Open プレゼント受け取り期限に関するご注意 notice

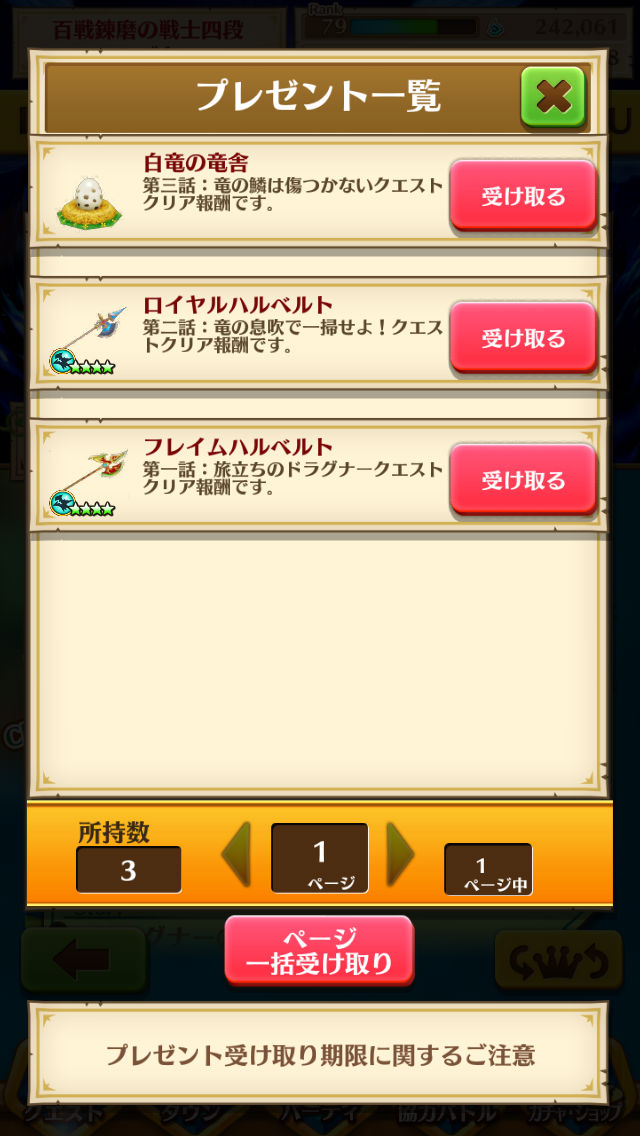320,1055
